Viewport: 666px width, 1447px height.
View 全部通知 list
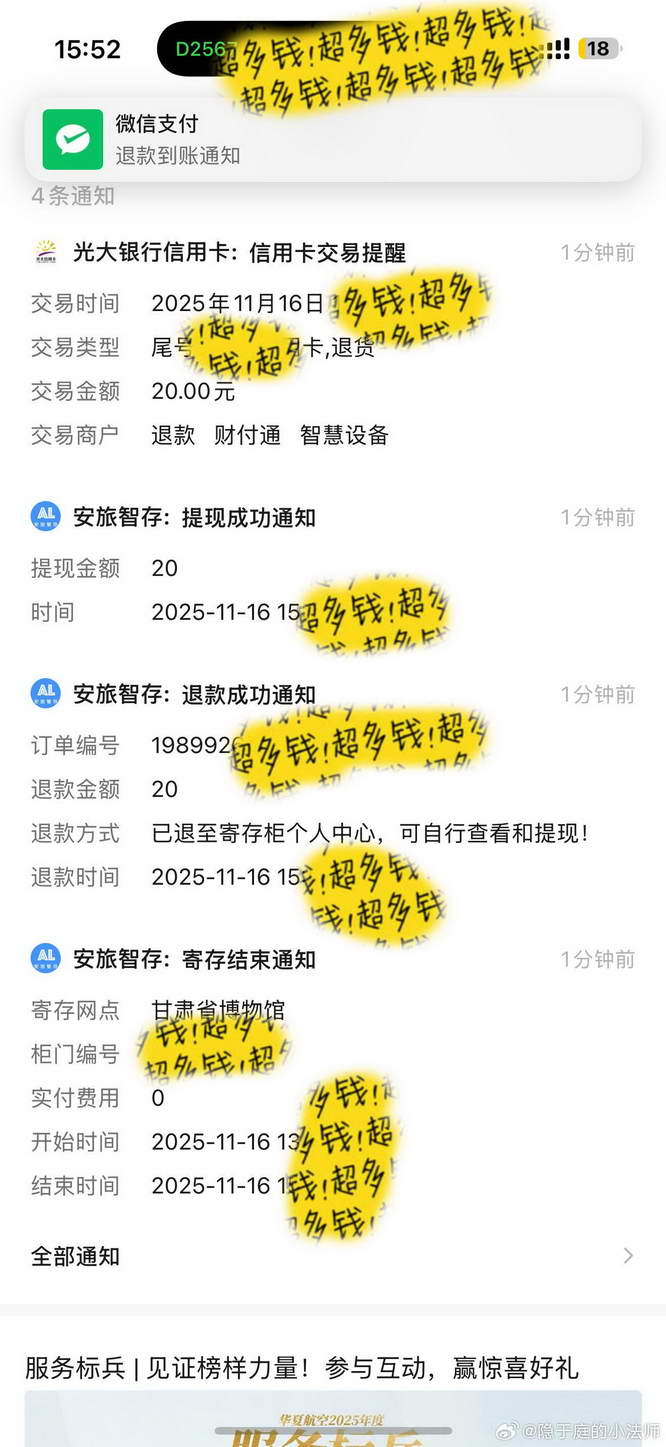[x=332, y=1256]
